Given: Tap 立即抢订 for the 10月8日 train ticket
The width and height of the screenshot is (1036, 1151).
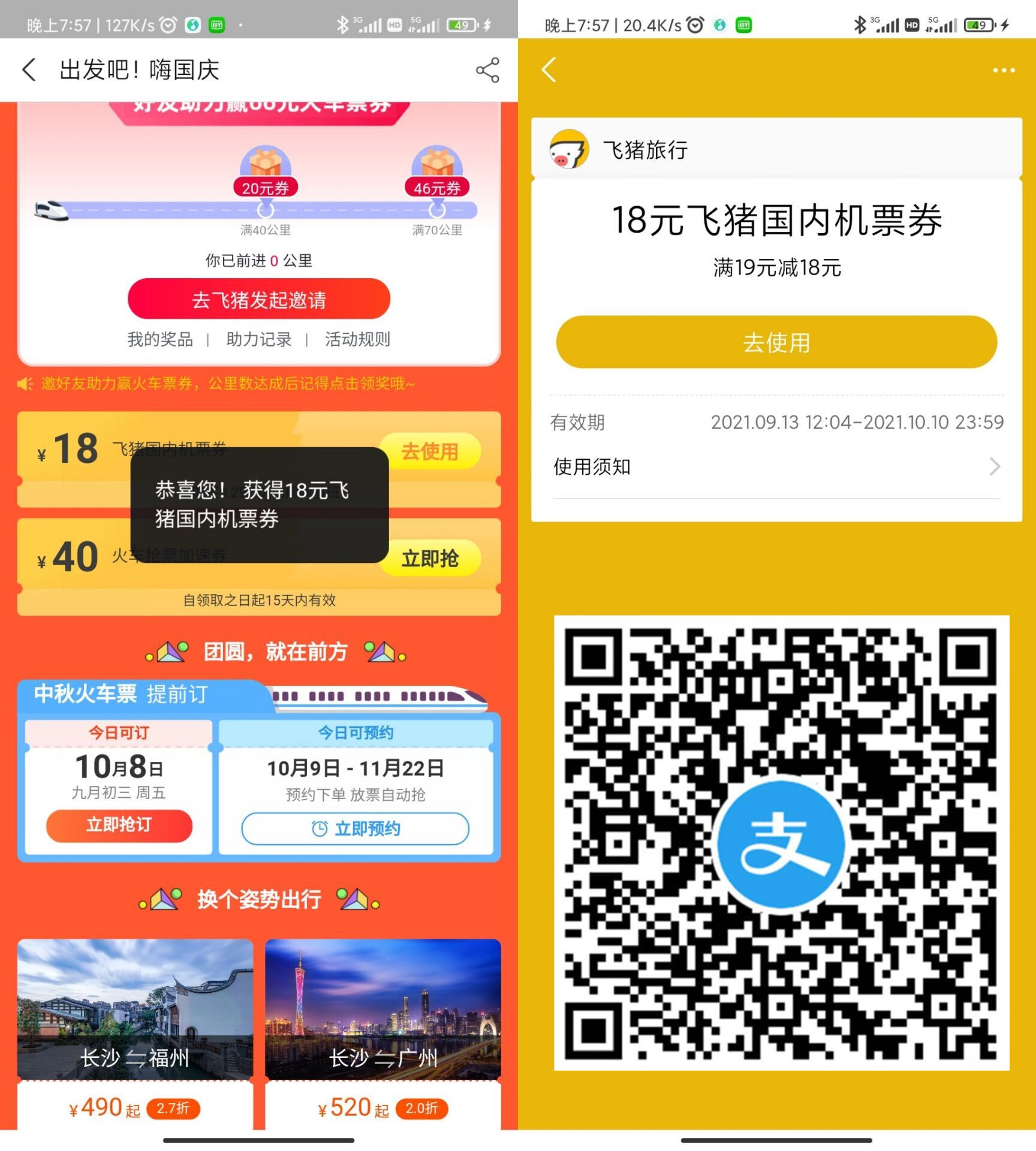Looking at the screenshot, I should pyautogui.click(x=119, y=825).
